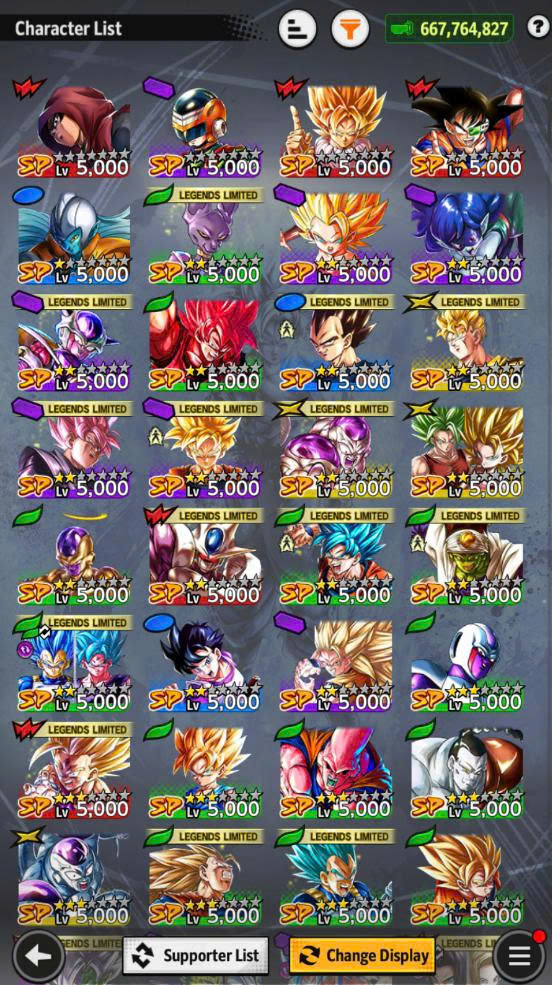Image resolution: width=552 pixels, height=985 pixels.
Task: Open the hamburger menu with red dot
Action: click(x=519, y=955)
